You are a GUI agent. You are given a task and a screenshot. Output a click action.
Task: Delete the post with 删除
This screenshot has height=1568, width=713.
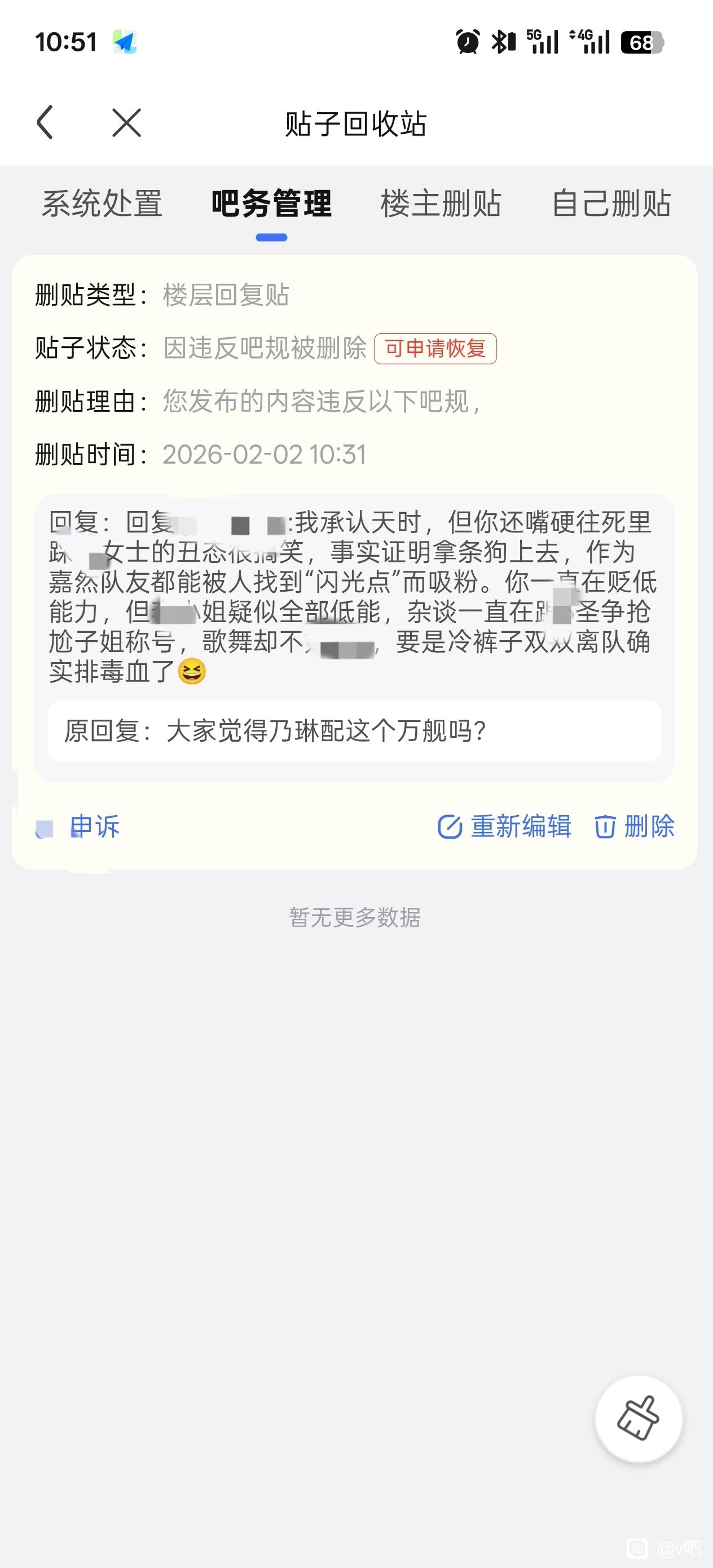(635, 827)
